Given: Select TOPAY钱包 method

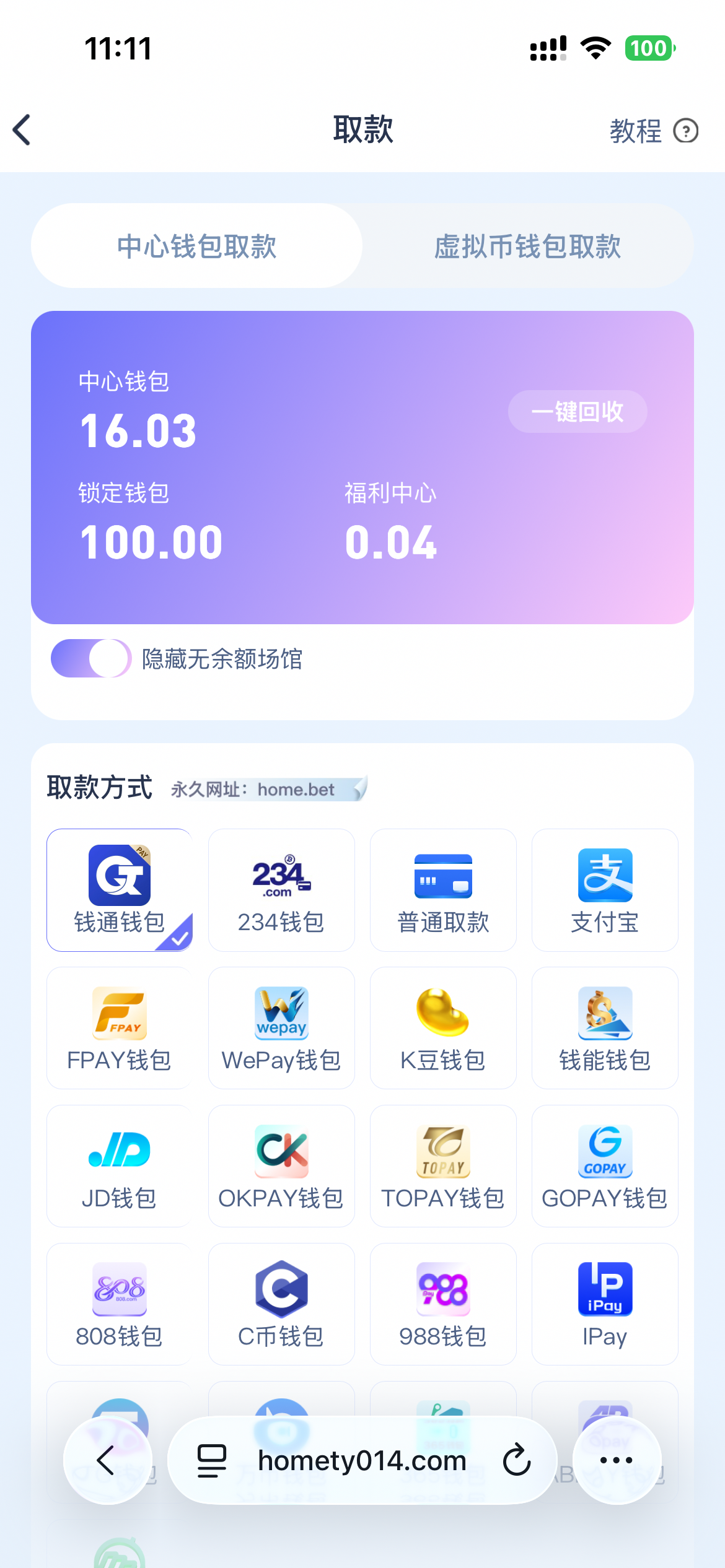Looking at the screenshot, I should click(443, 1166).
